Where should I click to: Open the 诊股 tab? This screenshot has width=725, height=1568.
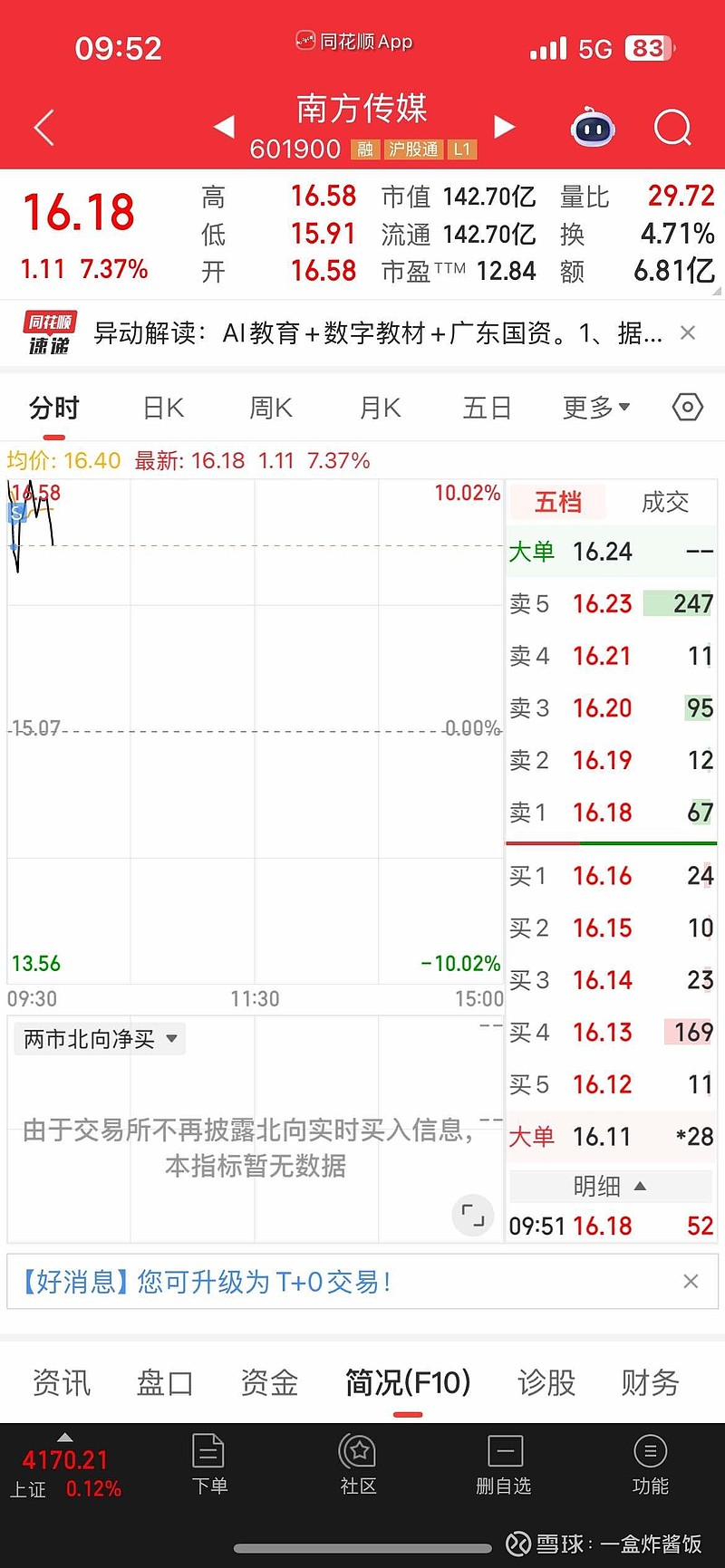pyautogui.click(x=546, y=1383)
